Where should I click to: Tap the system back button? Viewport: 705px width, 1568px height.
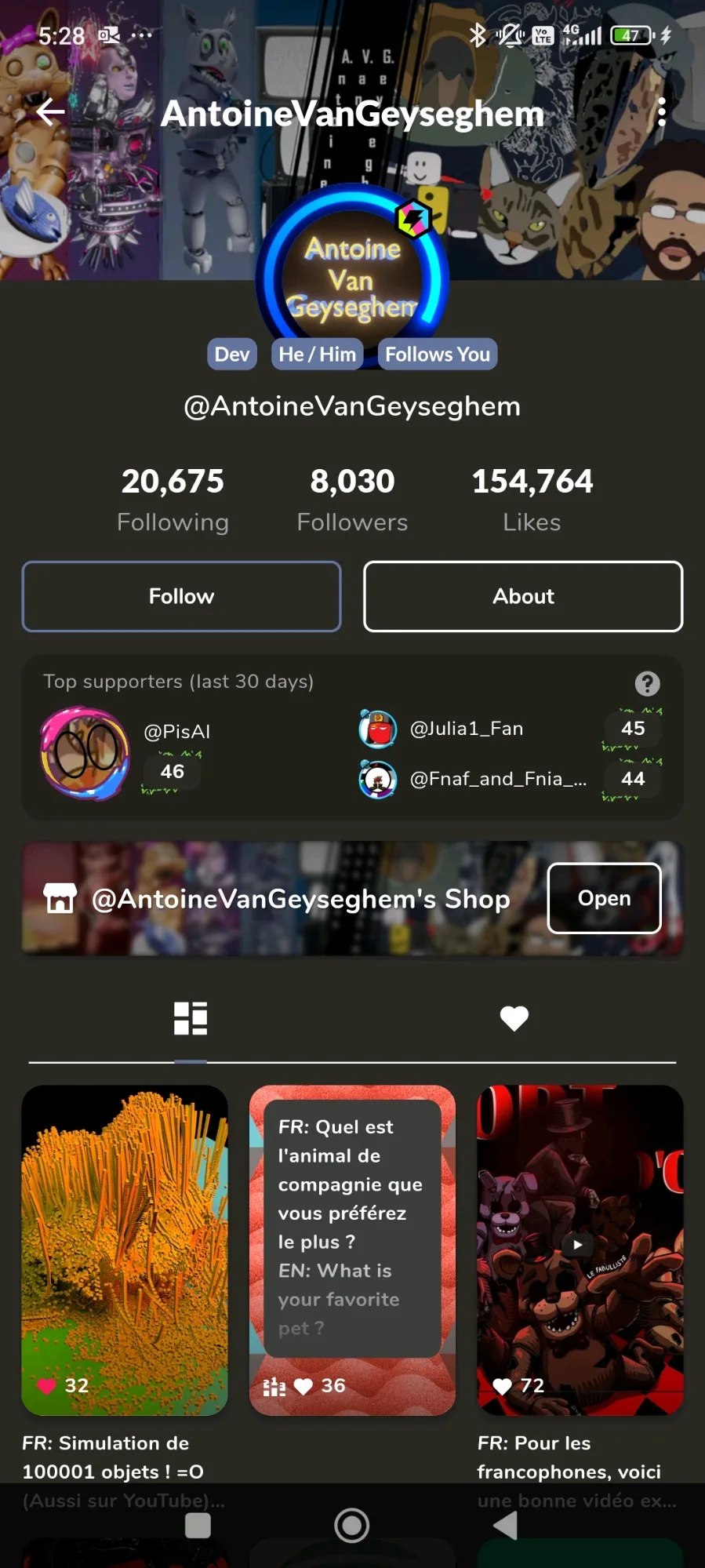(x=506, y=1526)
